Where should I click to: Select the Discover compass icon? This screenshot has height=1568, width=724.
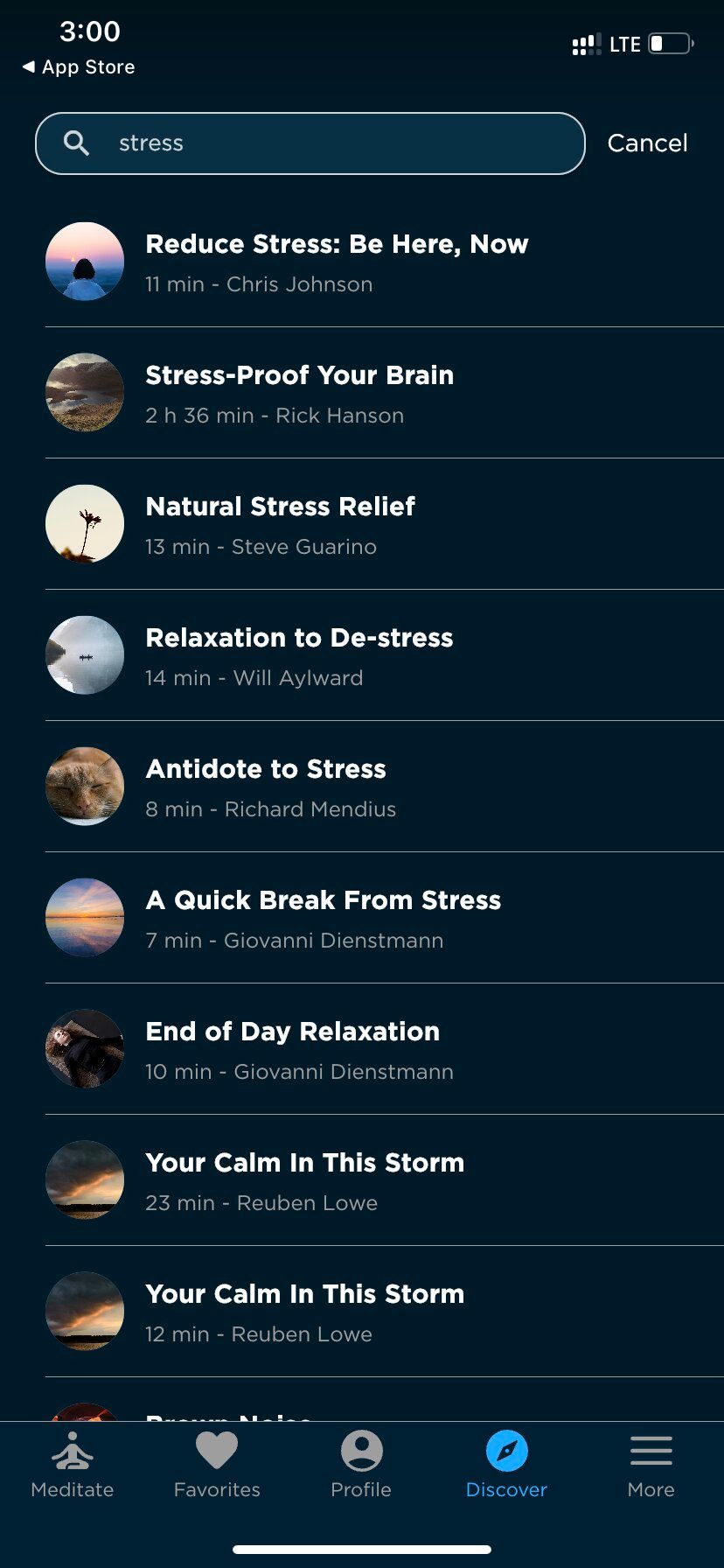506,1451
